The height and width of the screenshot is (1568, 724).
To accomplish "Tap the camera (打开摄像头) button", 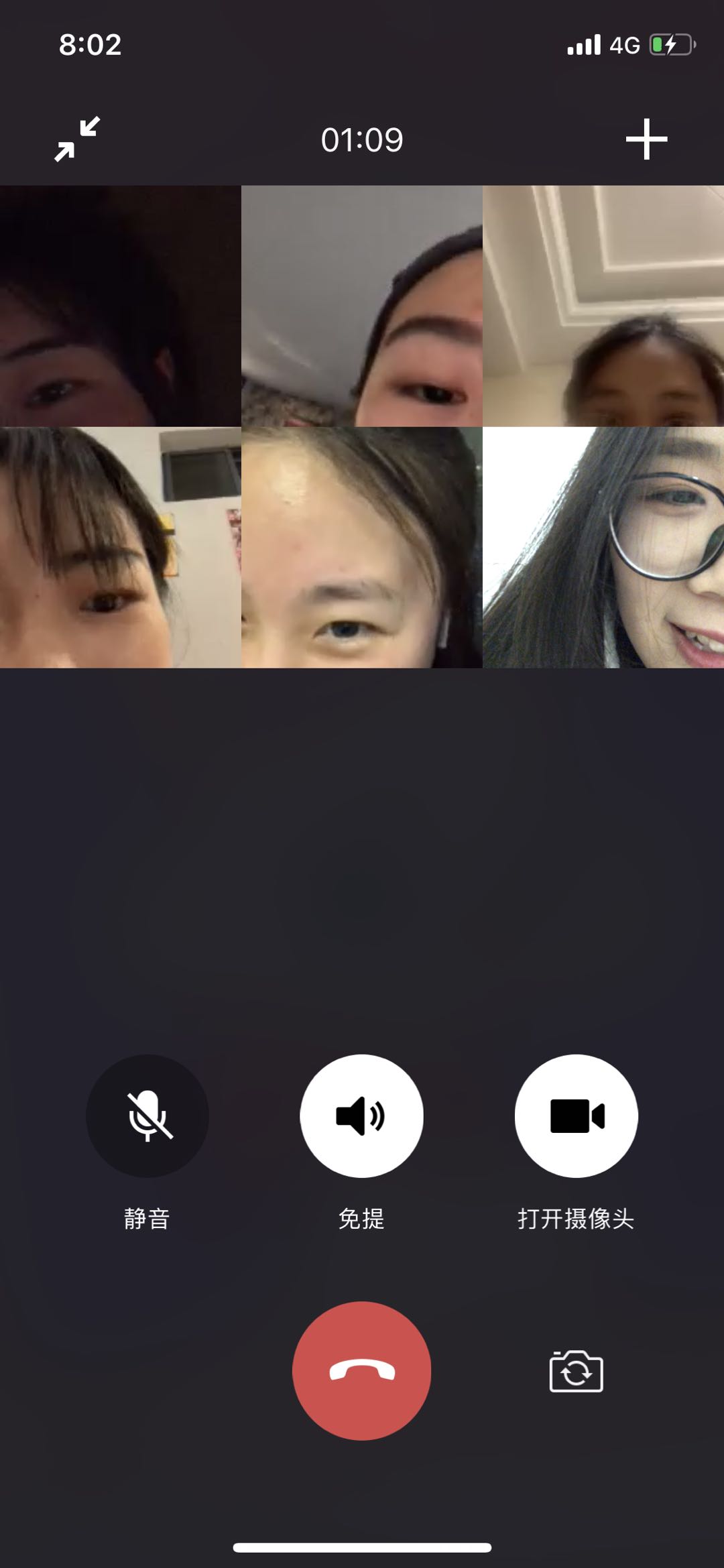I will click(x=576, y=1115).
